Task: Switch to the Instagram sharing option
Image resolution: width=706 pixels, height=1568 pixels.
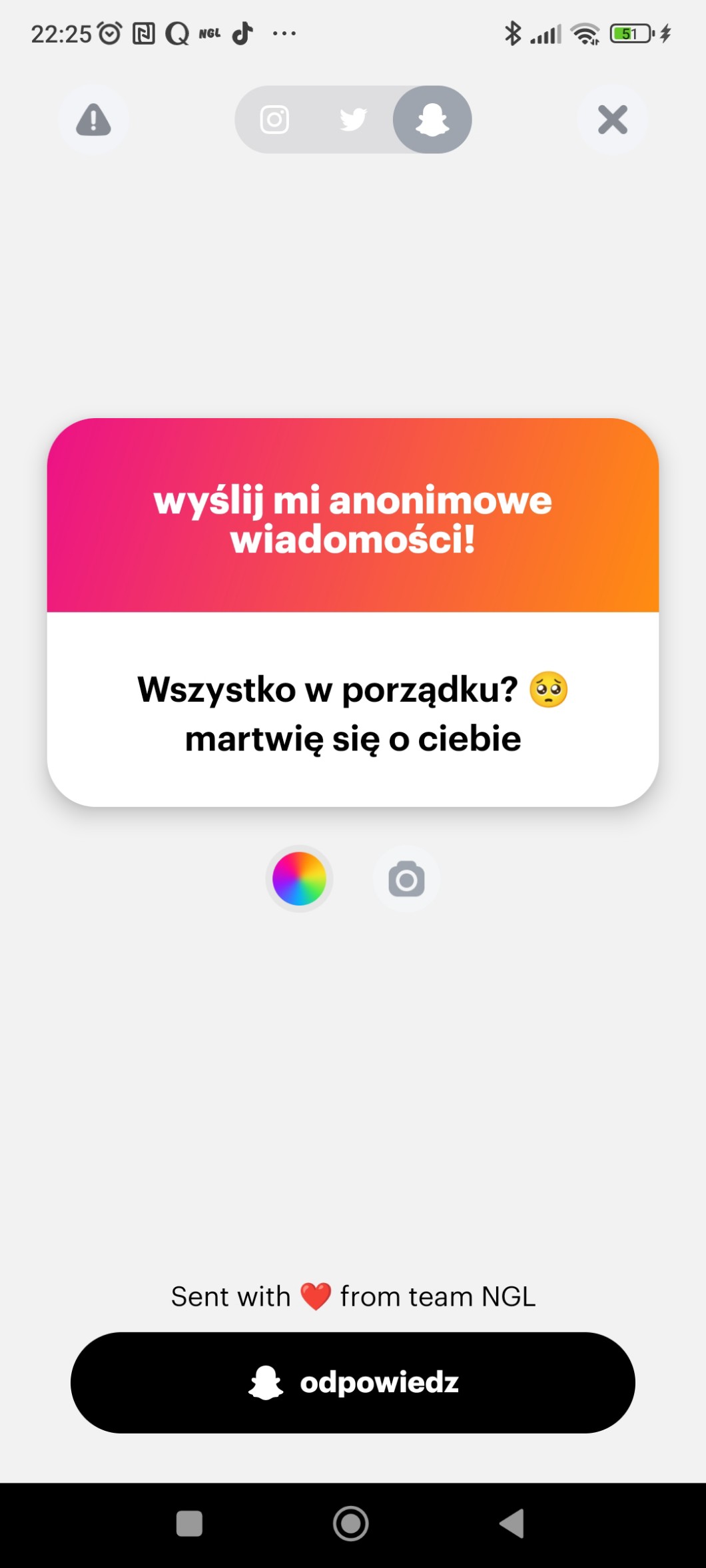Action: point(274,120)
